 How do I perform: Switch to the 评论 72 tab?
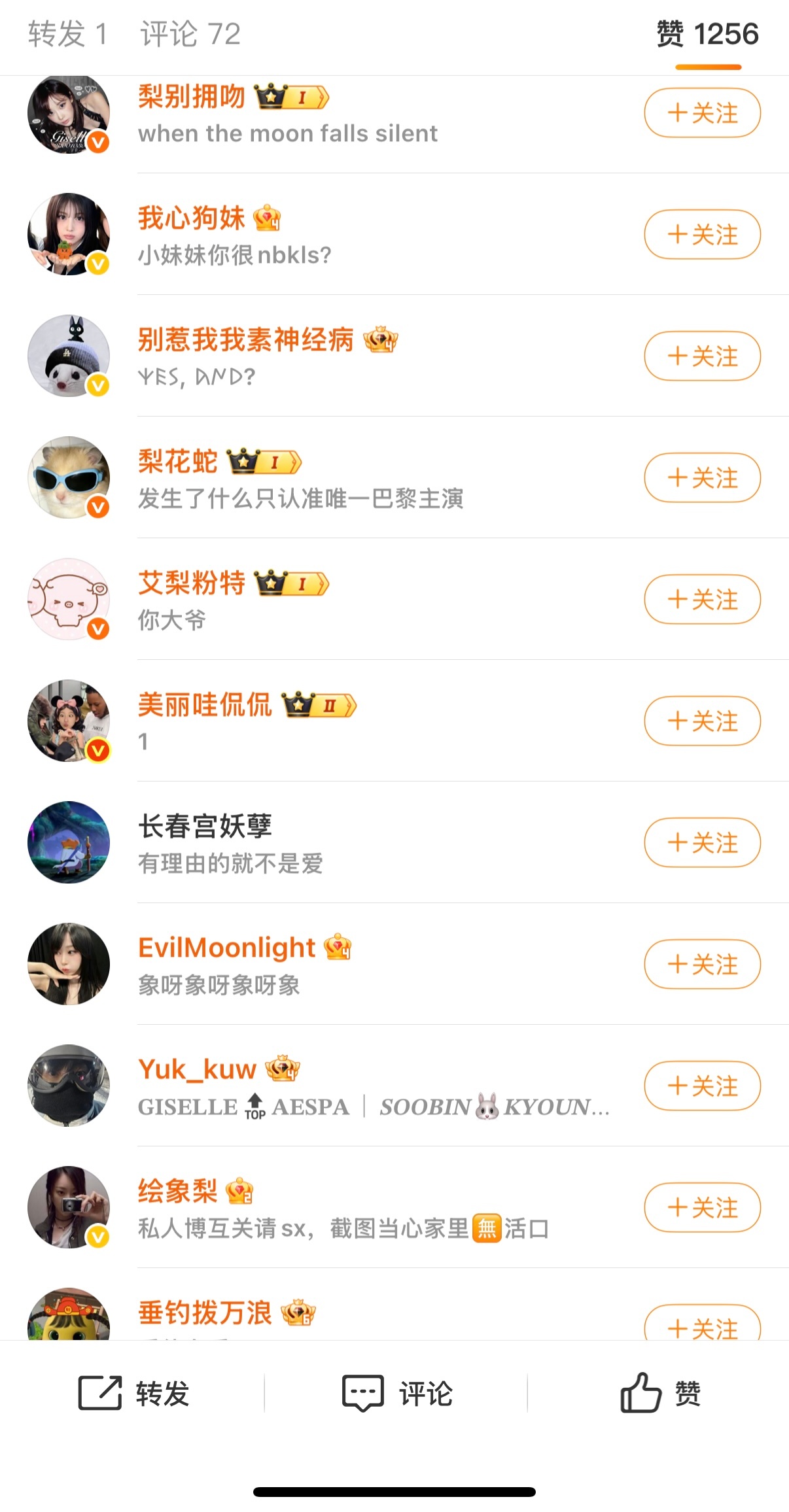coord(190,34)
